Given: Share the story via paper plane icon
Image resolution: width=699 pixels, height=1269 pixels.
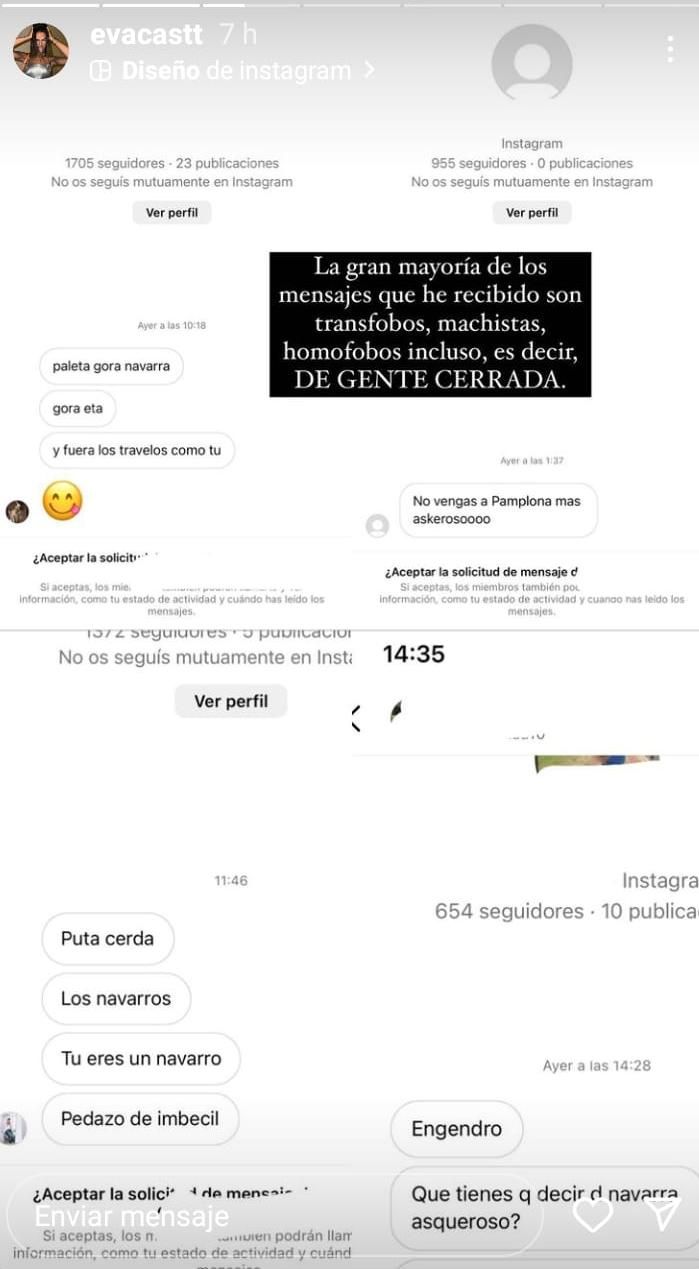Looking at the screenshot, I should 661,1214.
